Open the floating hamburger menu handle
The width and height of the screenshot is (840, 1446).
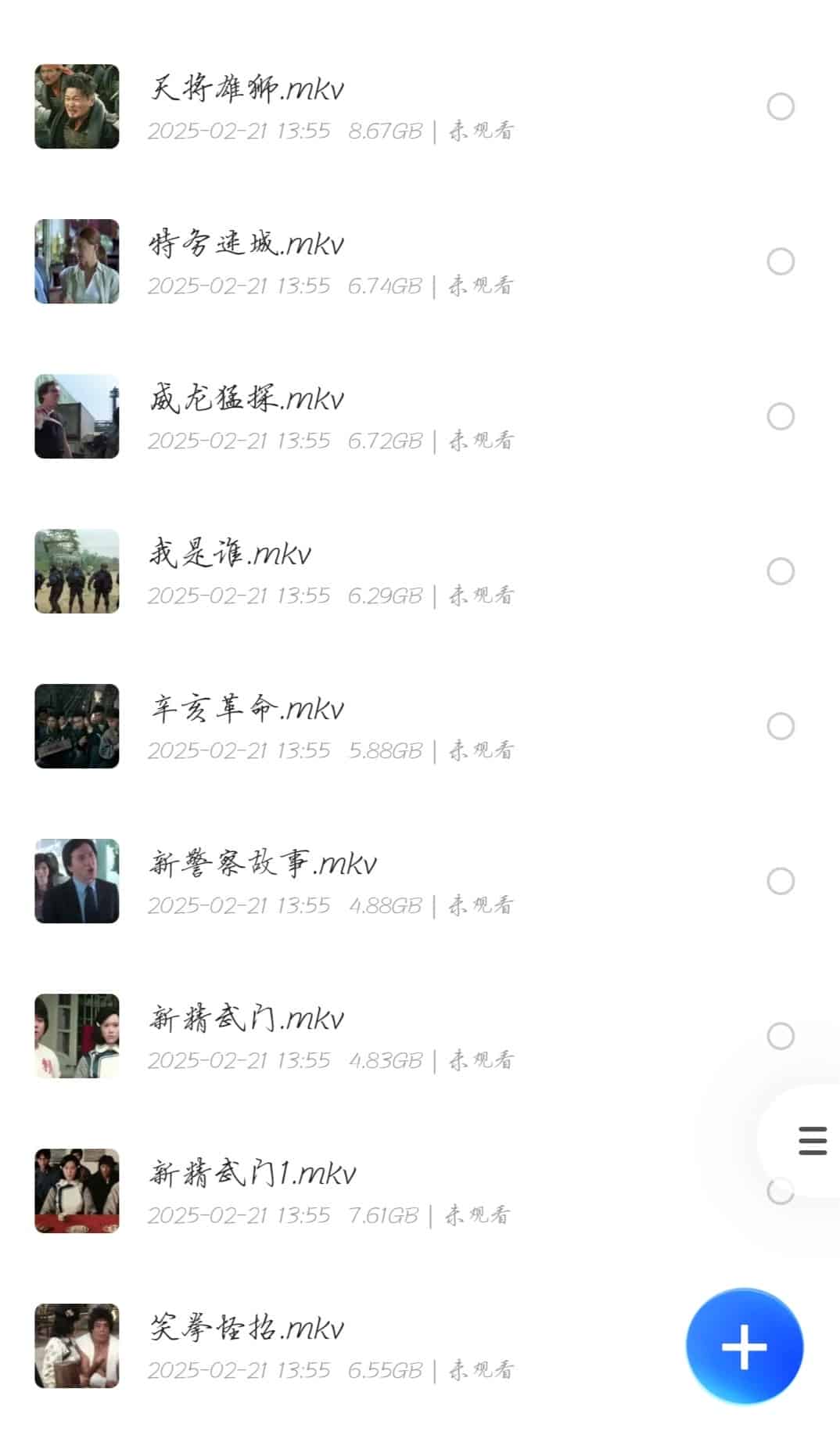(x=812, y=1140)
